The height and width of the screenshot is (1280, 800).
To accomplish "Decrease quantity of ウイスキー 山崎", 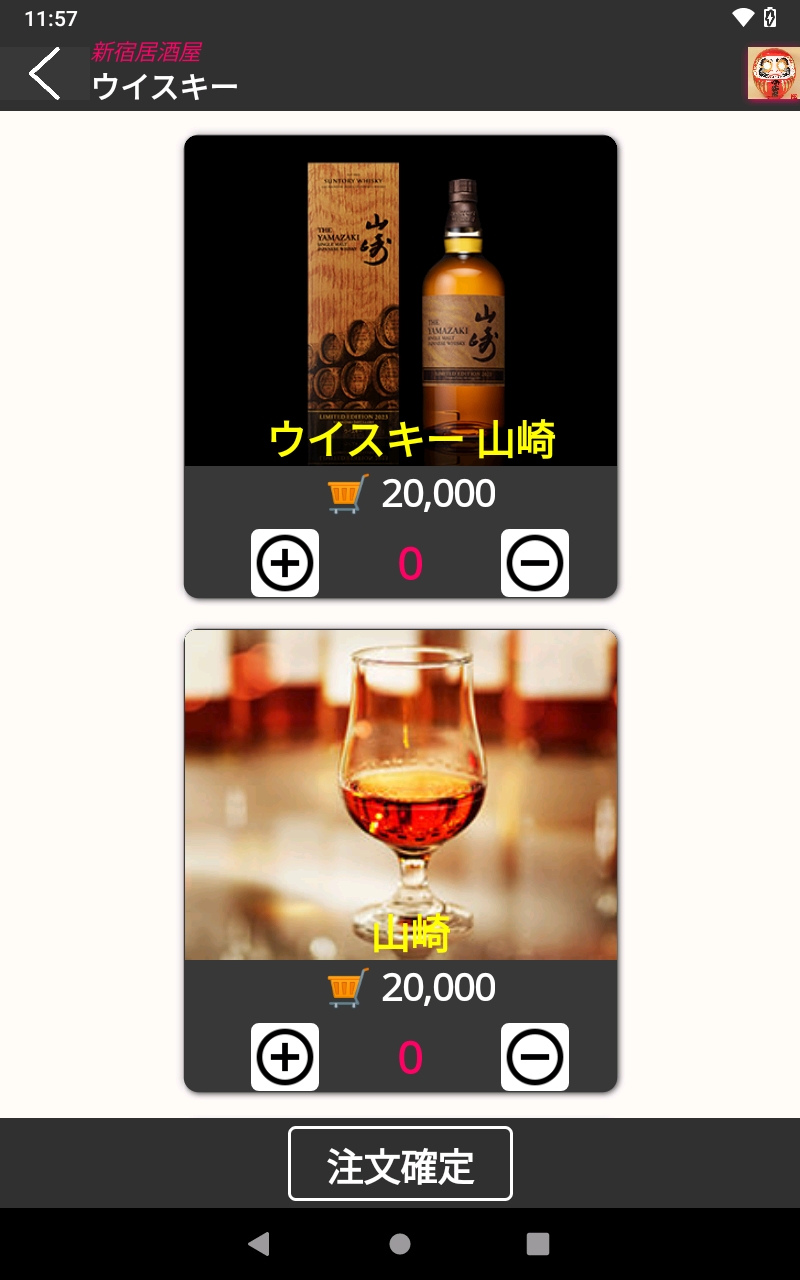I will pyautogui.click(x=535, y=564).
